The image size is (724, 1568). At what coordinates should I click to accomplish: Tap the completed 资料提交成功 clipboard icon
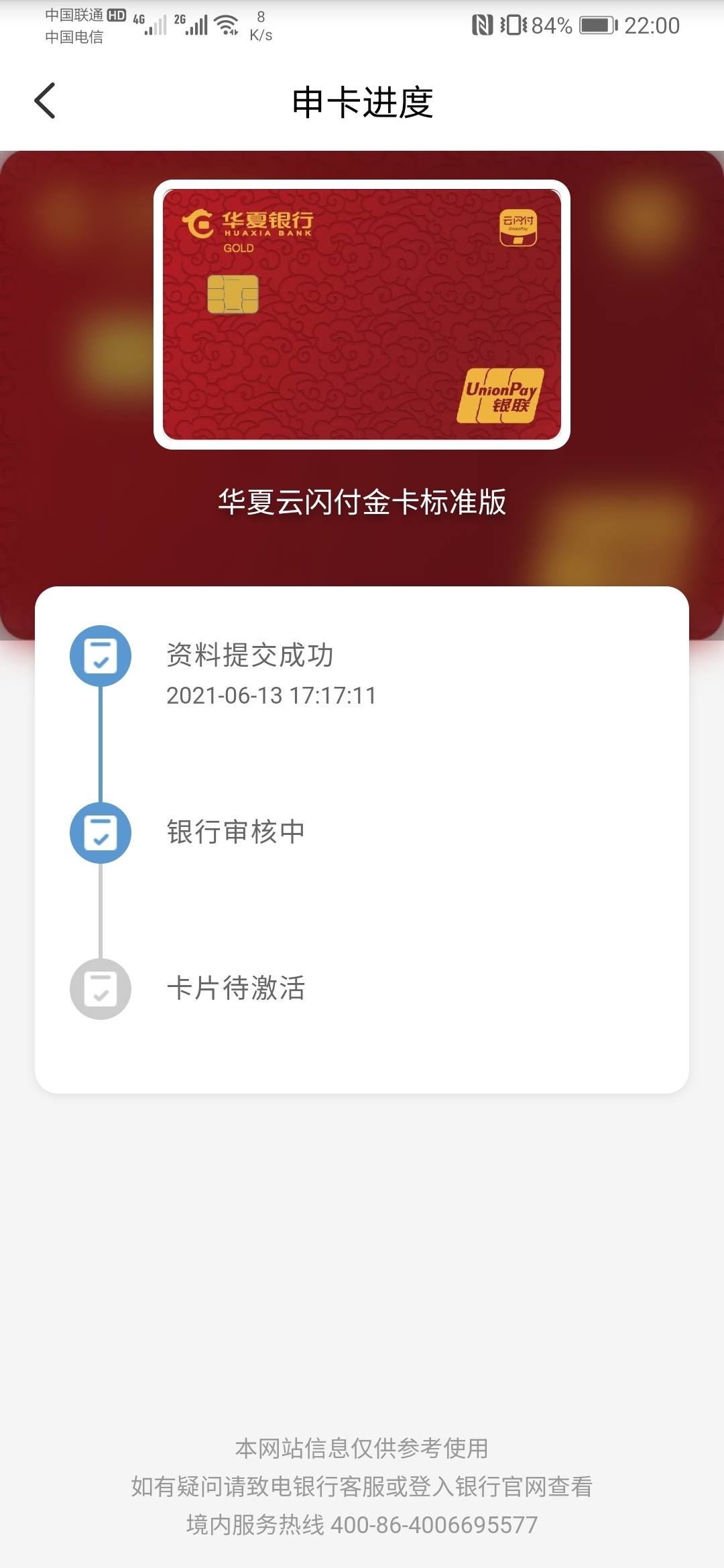click(x=101, y=655)
